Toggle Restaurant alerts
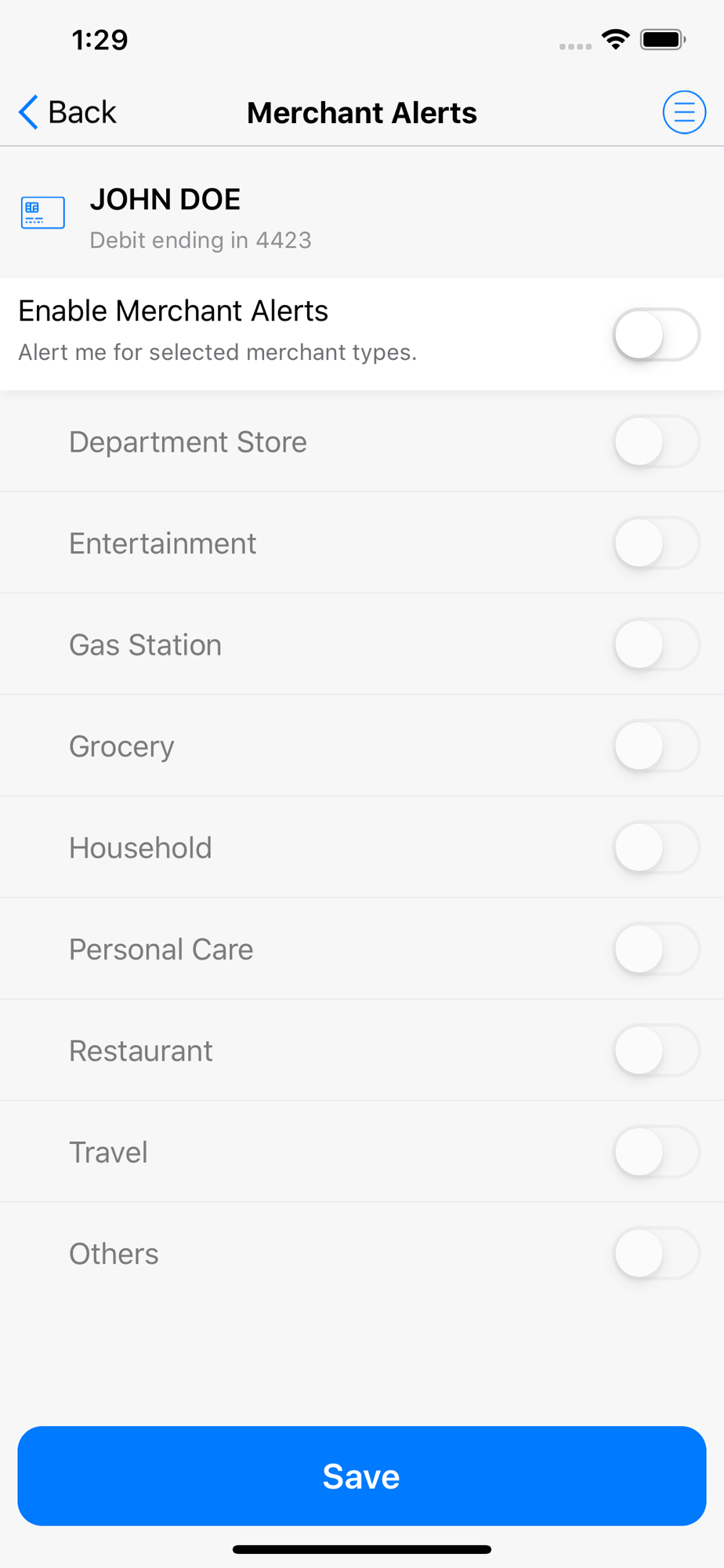 pos(657,1051)
